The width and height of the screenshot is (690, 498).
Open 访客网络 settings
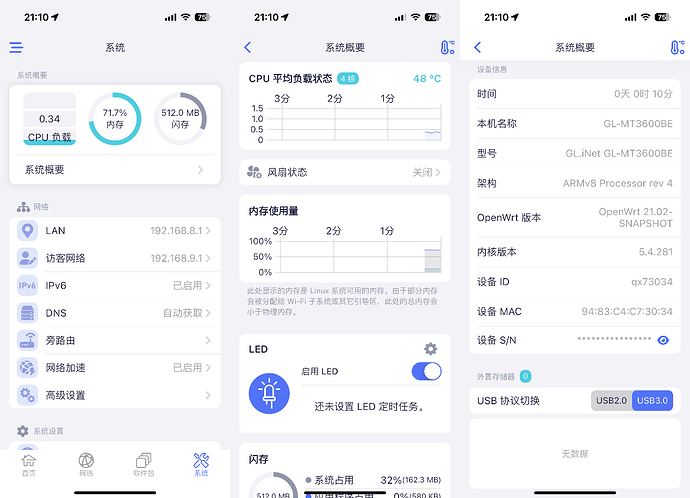coord(115,258)
